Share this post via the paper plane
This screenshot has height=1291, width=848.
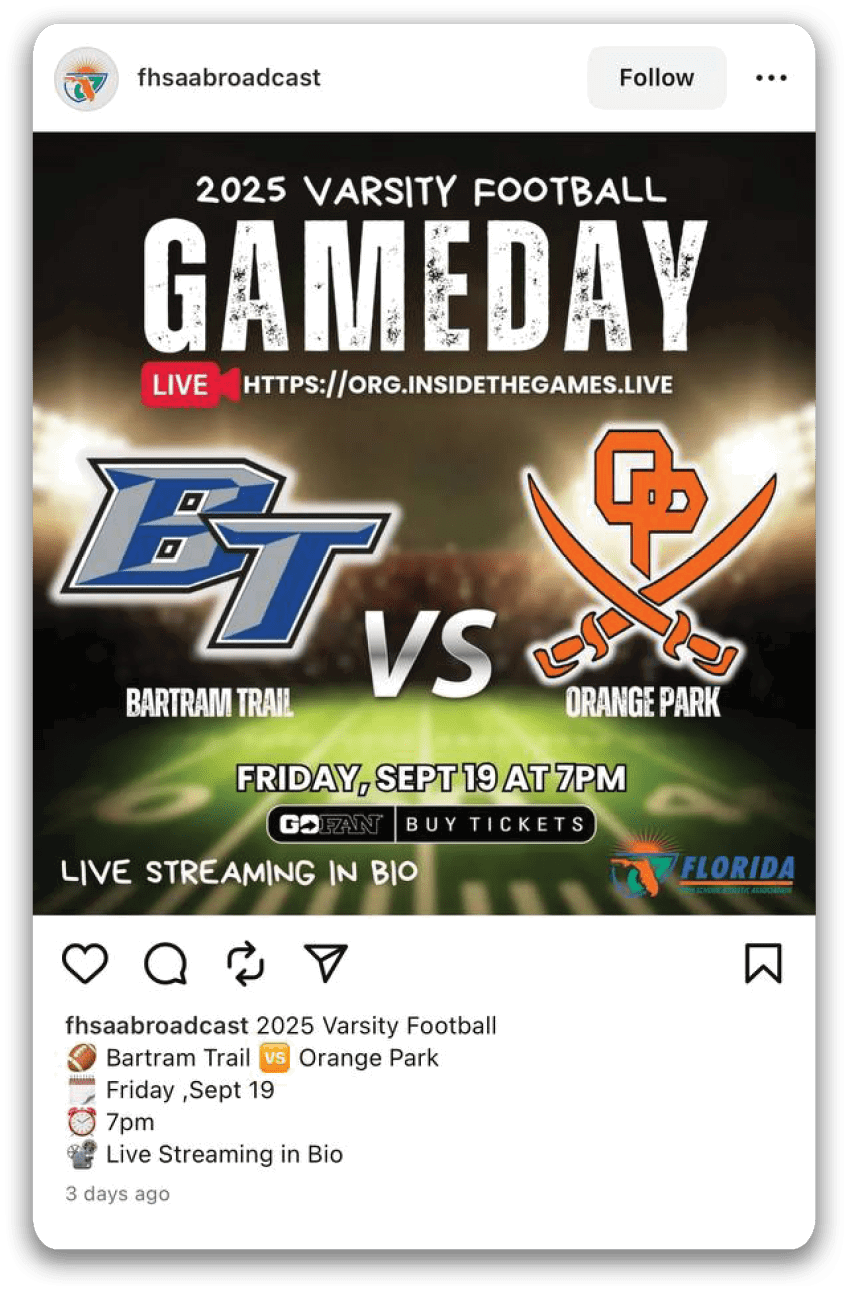pos(325,963)
